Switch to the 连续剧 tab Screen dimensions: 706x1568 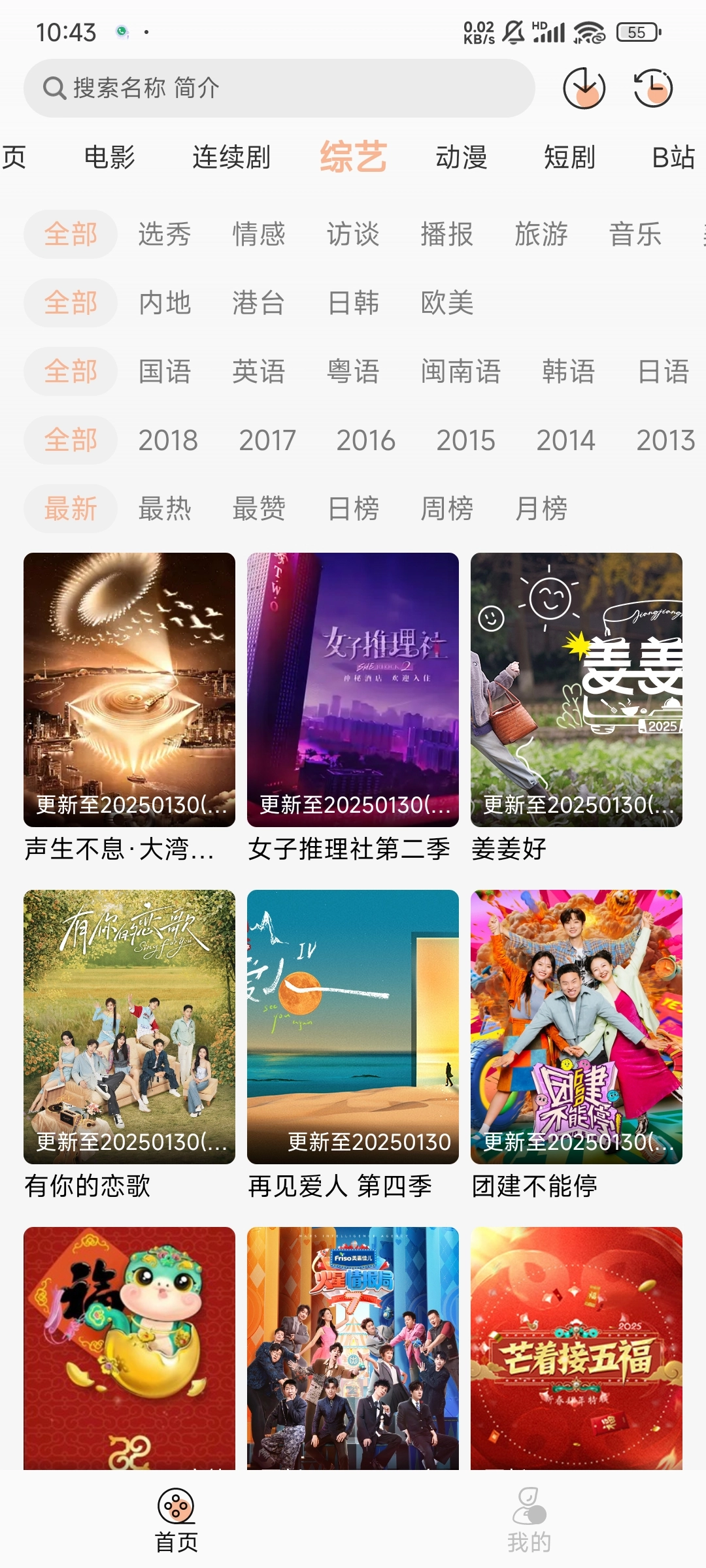(x=231, y=157)
